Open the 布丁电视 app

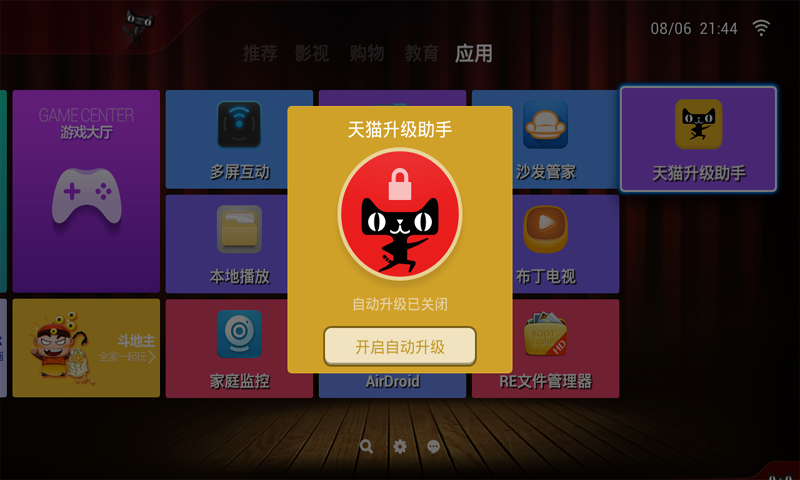click(x=545, y=244)
